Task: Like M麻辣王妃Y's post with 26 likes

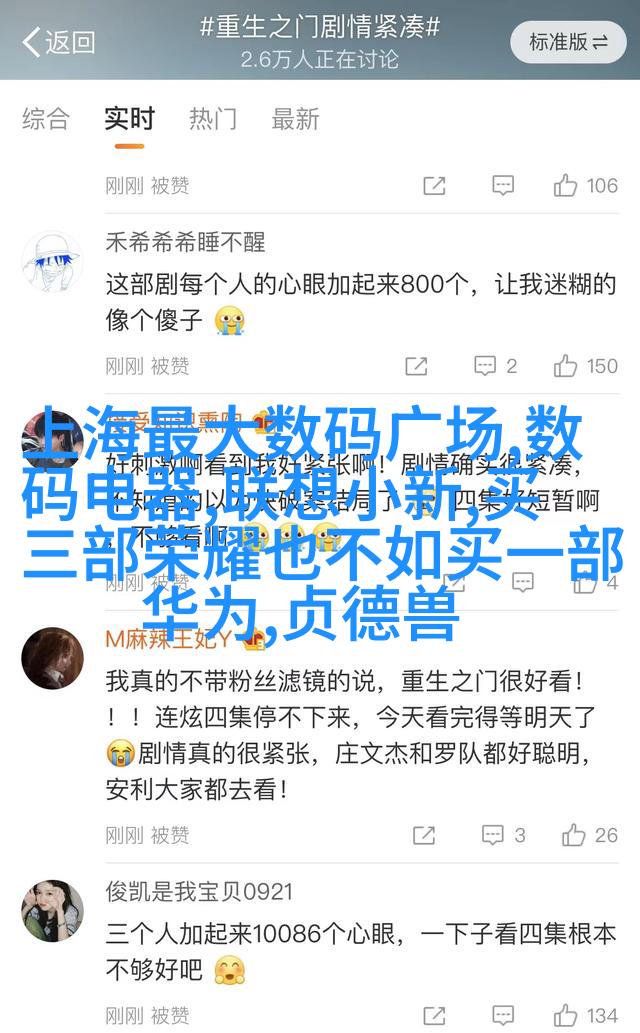Action: pos(590,835)
